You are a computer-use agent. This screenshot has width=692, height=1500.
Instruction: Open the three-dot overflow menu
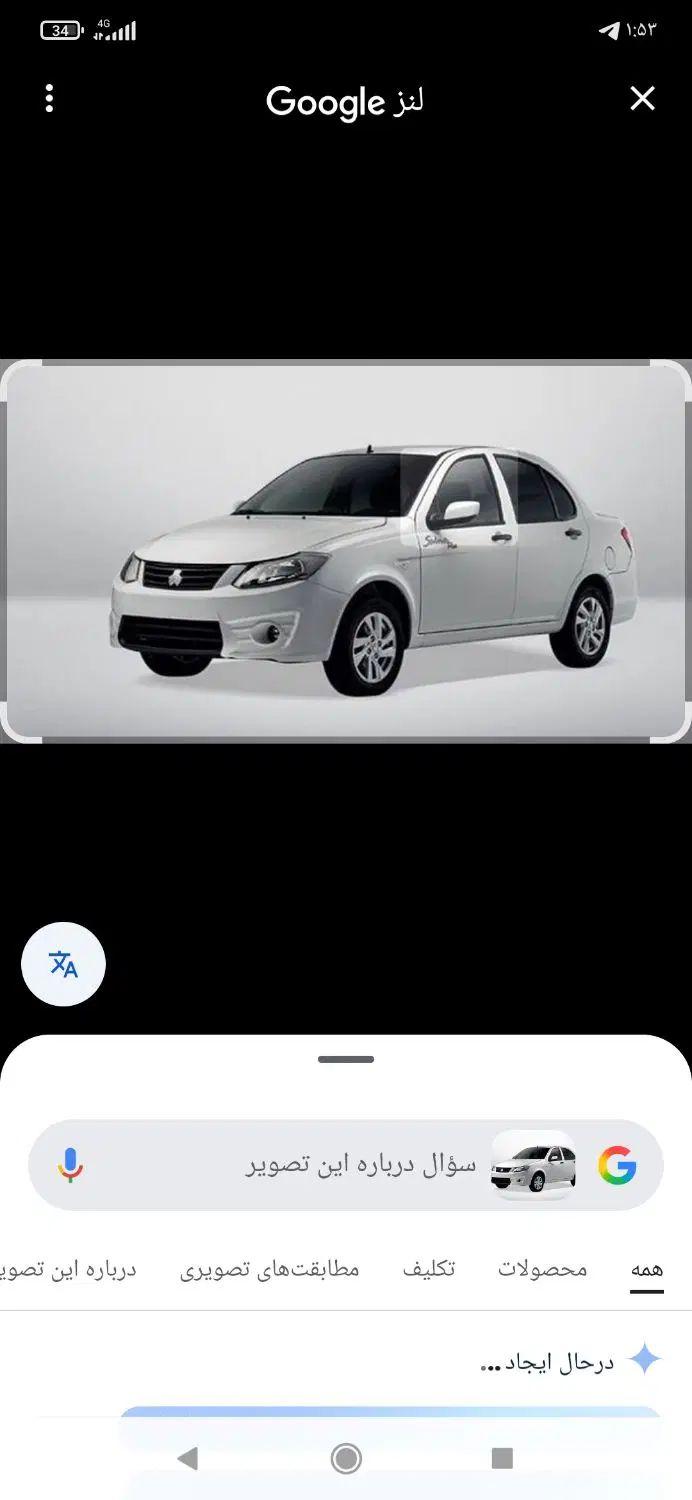[x=49, y=98]
